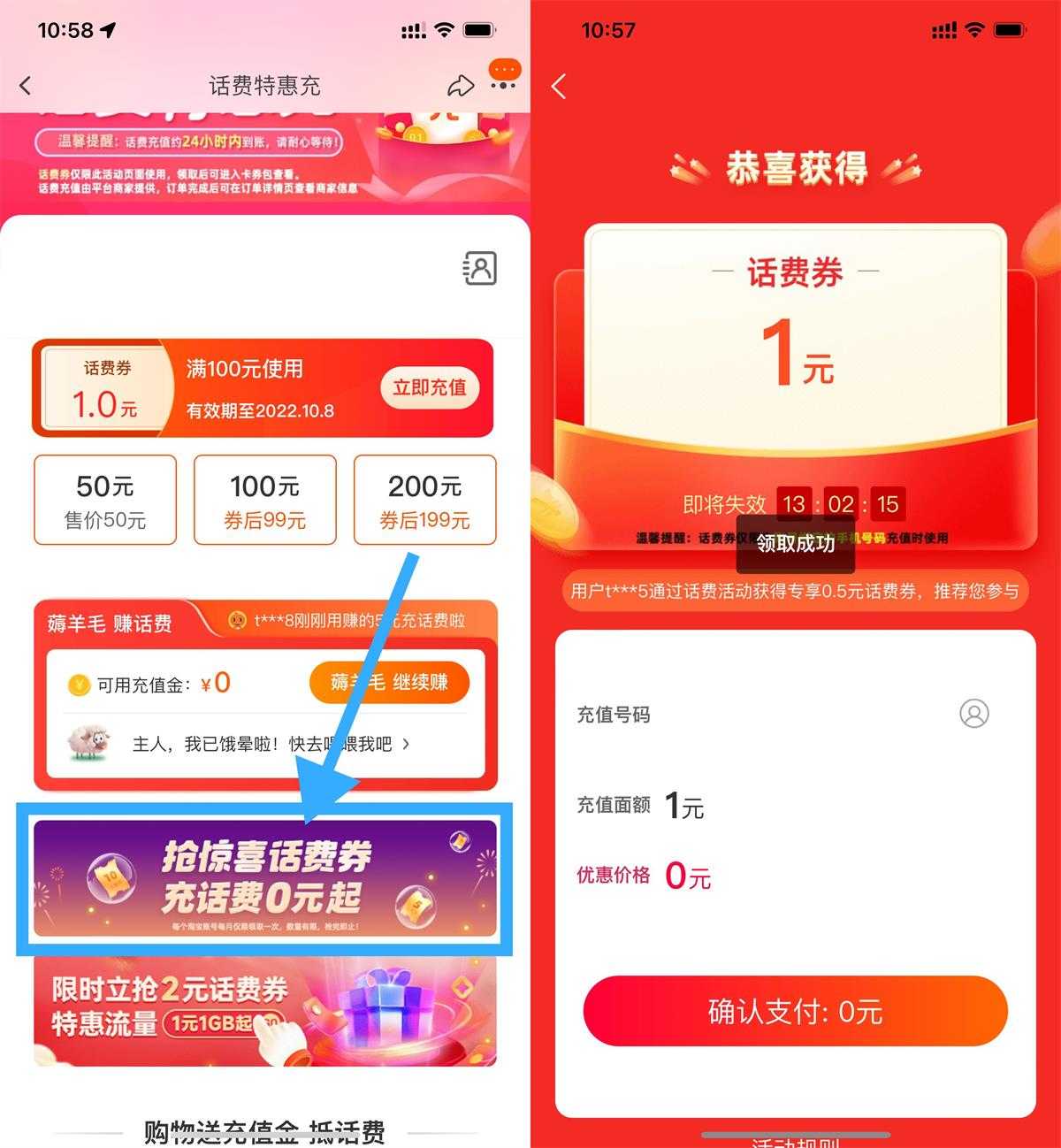The width and height of the screenshot is (1061, 1148).
Task: Pick a contact for 充值号码
Action: 973,714
